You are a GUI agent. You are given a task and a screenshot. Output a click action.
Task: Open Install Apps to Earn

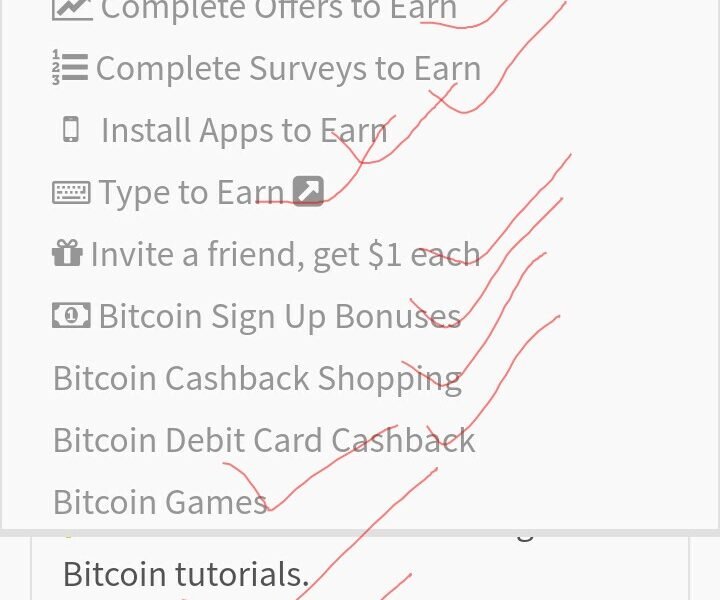[243, 130]
